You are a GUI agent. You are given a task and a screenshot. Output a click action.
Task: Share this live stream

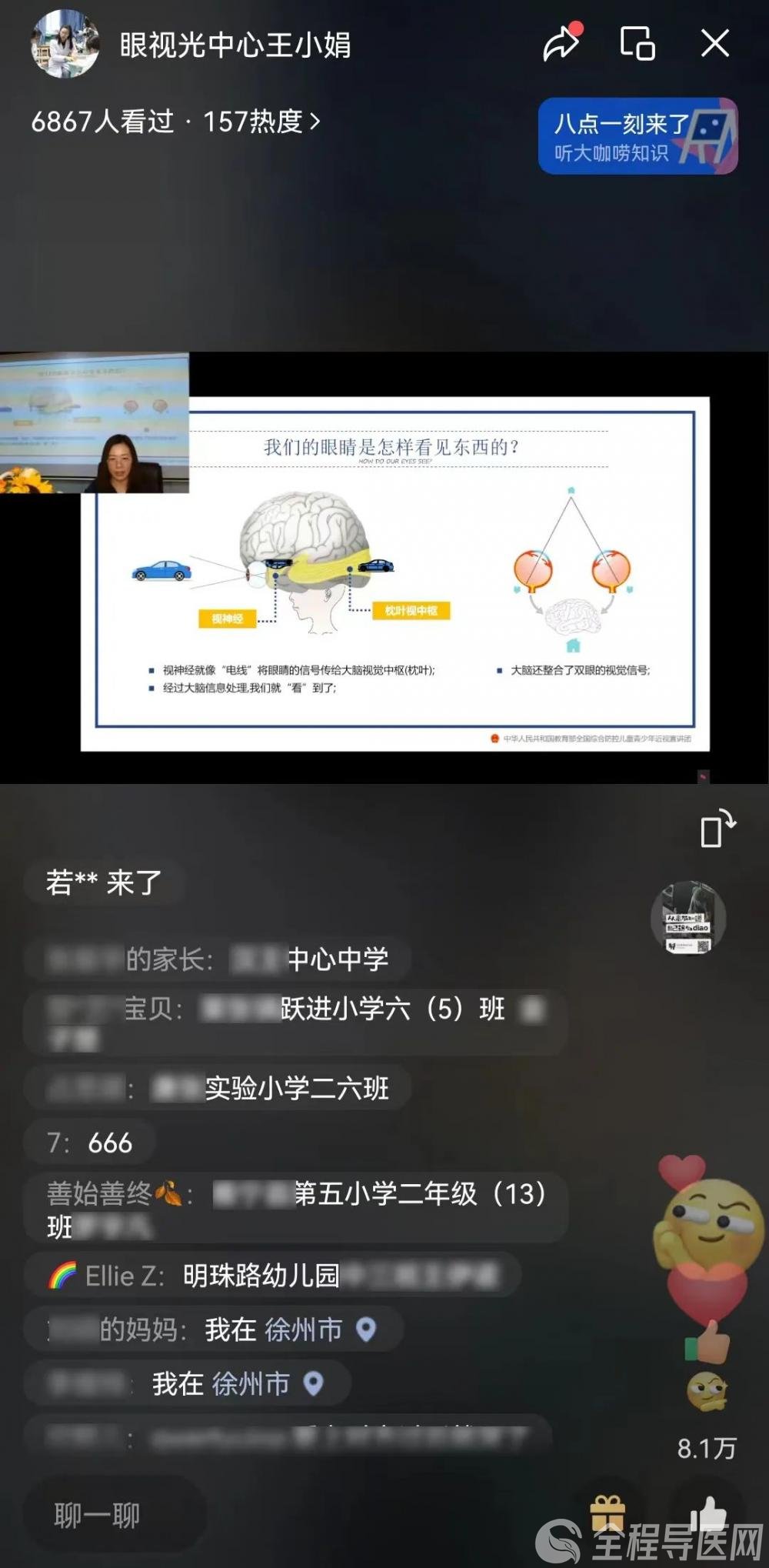click(561, 42)
